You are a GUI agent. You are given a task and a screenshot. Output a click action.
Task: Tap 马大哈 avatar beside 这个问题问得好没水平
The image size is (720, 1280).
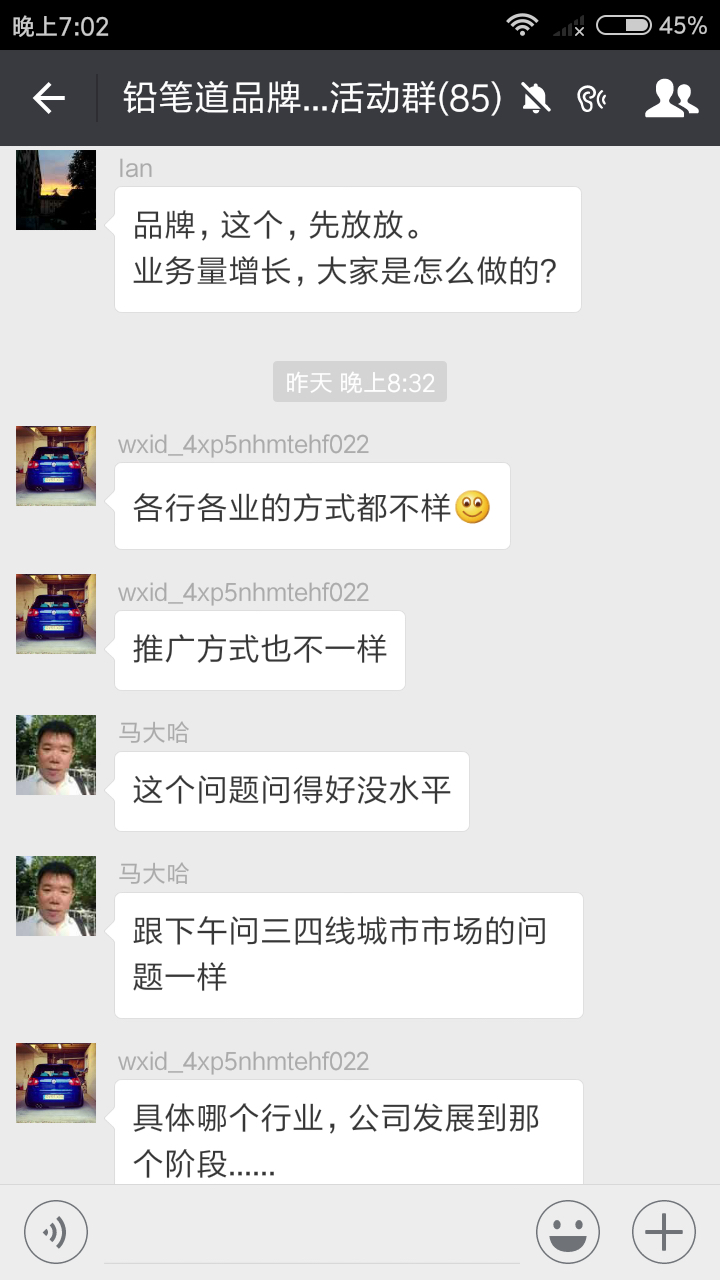click(x=56, y=755)
